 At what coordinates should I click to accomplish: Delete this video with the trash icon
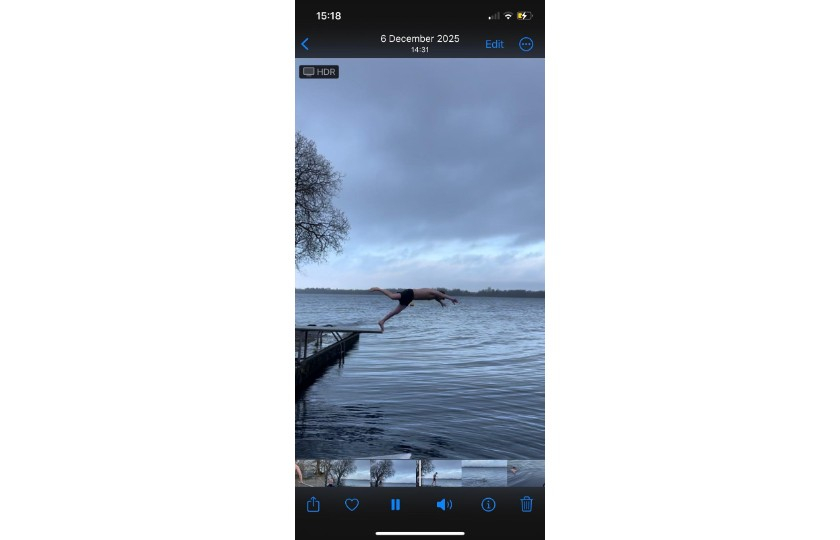527,504
